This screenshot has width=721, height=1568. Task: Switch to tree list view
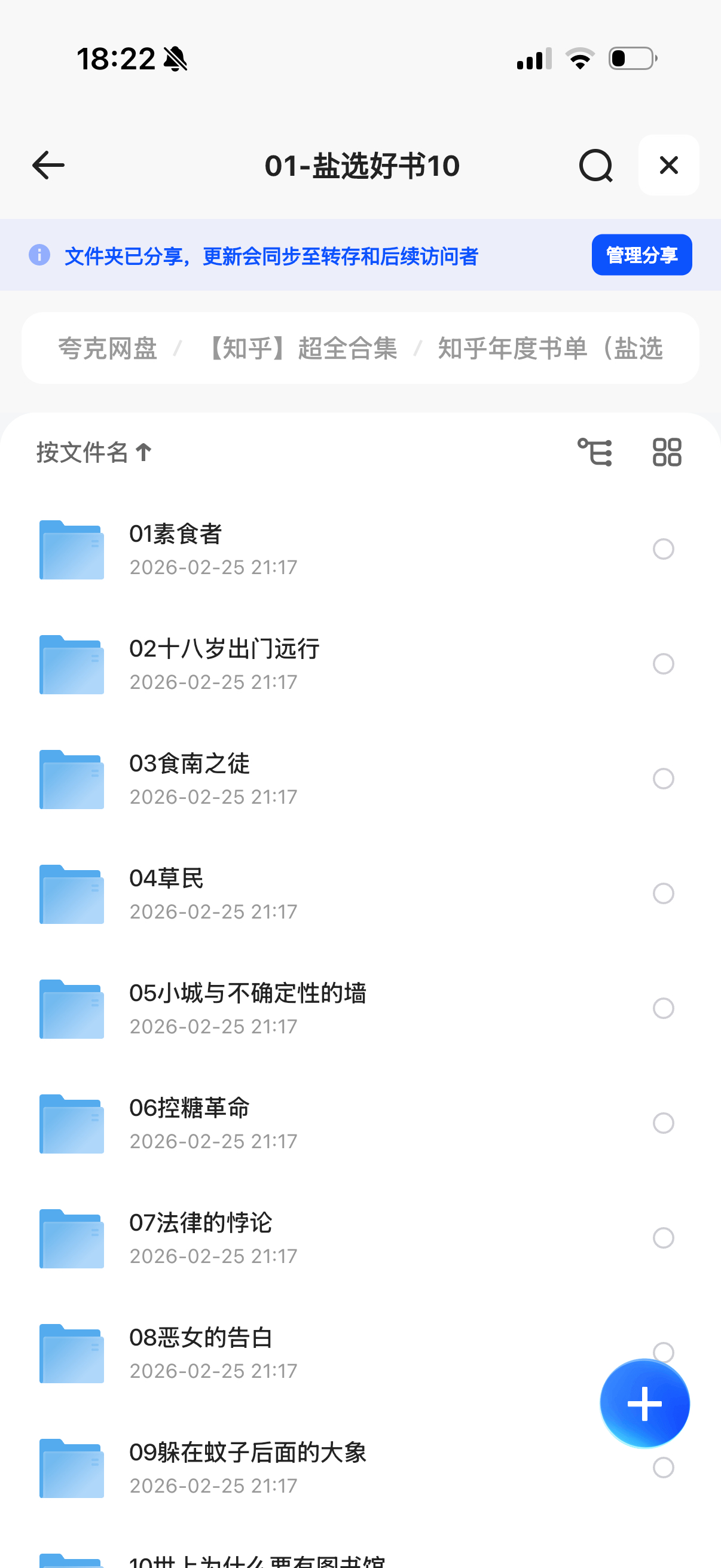point(594,452)
